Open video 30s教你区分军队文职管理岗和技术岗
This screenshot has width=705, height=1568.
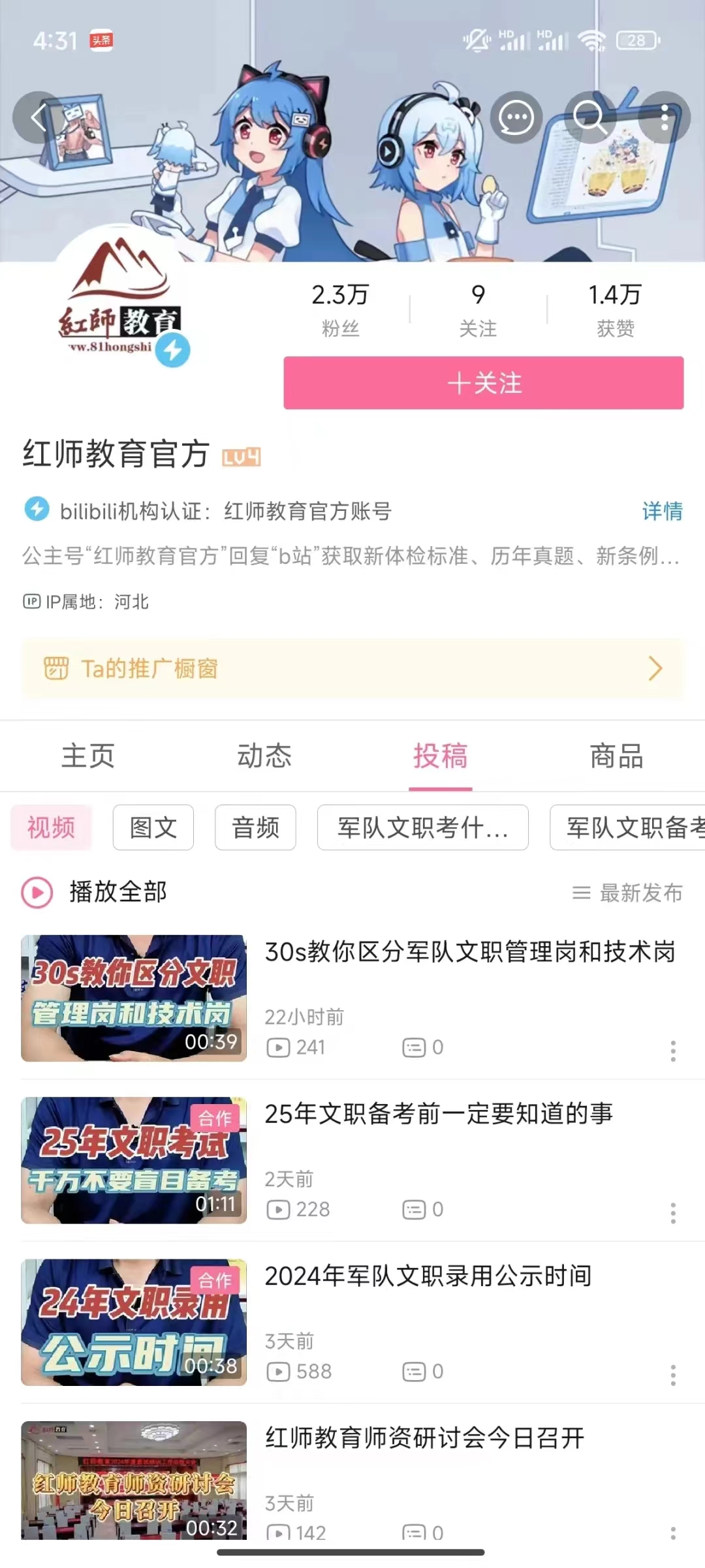(469, 953)
